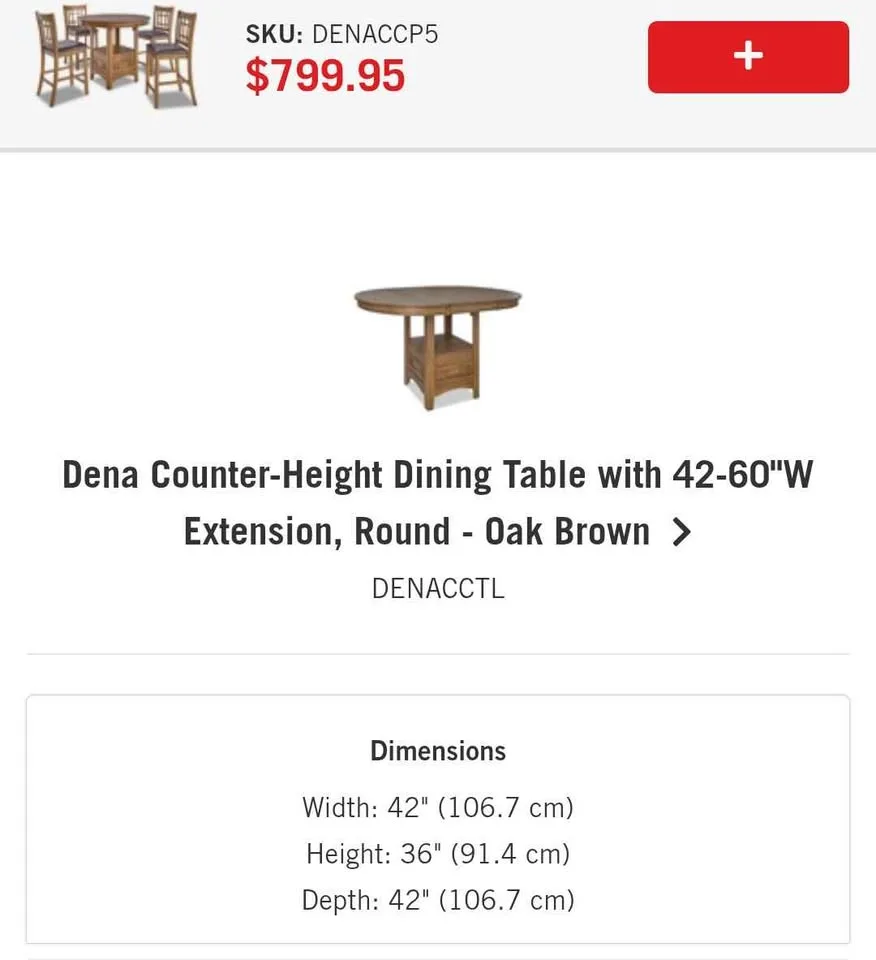The width and height of the screenshot is (876, 960).
Task: Click the right-pointing arrow beside the title
Action: [682, 532]
